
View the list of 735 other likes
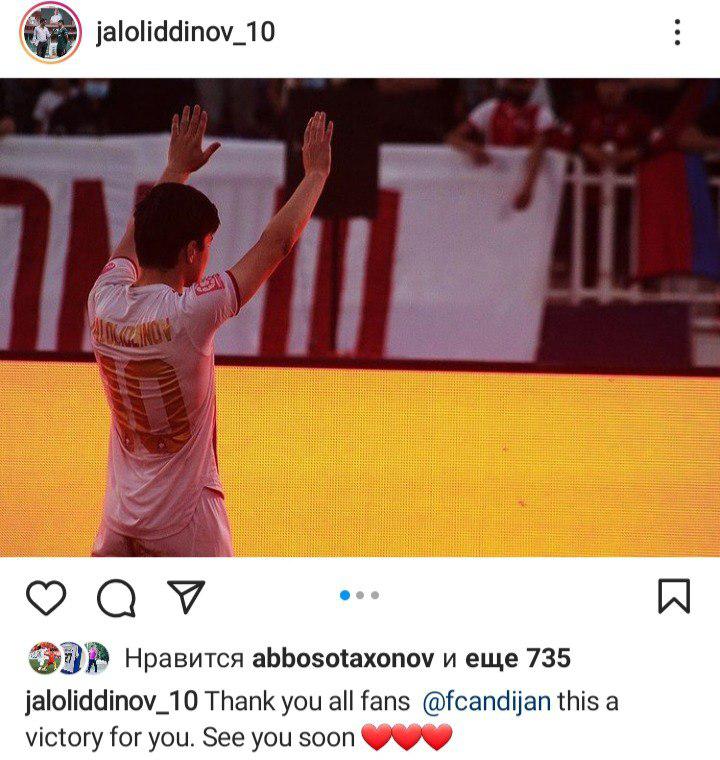pos(518,658)
